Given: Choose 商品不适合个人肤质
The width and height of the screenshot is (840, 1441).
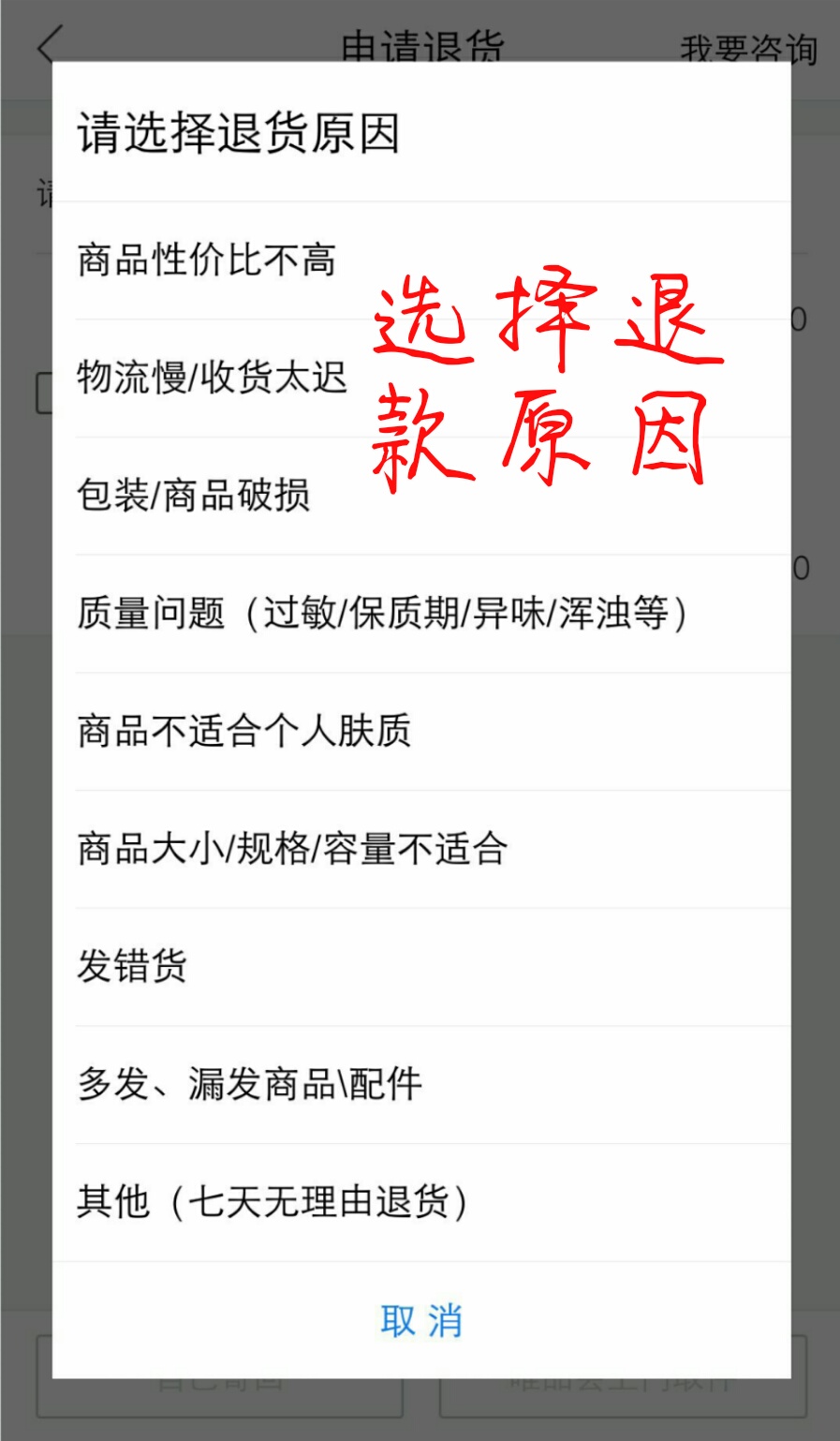Looking at the screenshot, I should 421,732.
